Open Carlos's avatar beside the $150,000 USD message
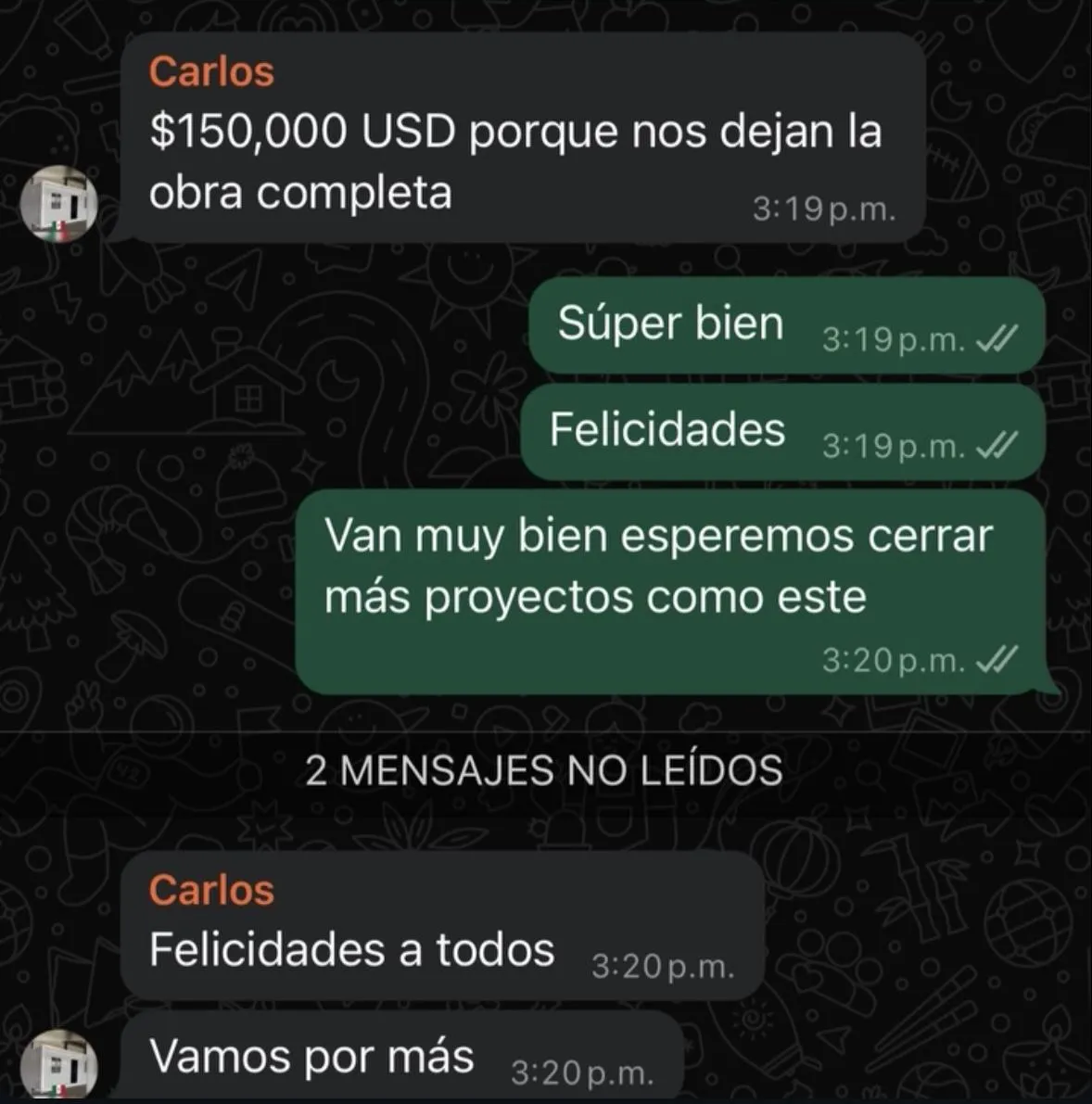1092x1104 pixels. click(59, 203)
